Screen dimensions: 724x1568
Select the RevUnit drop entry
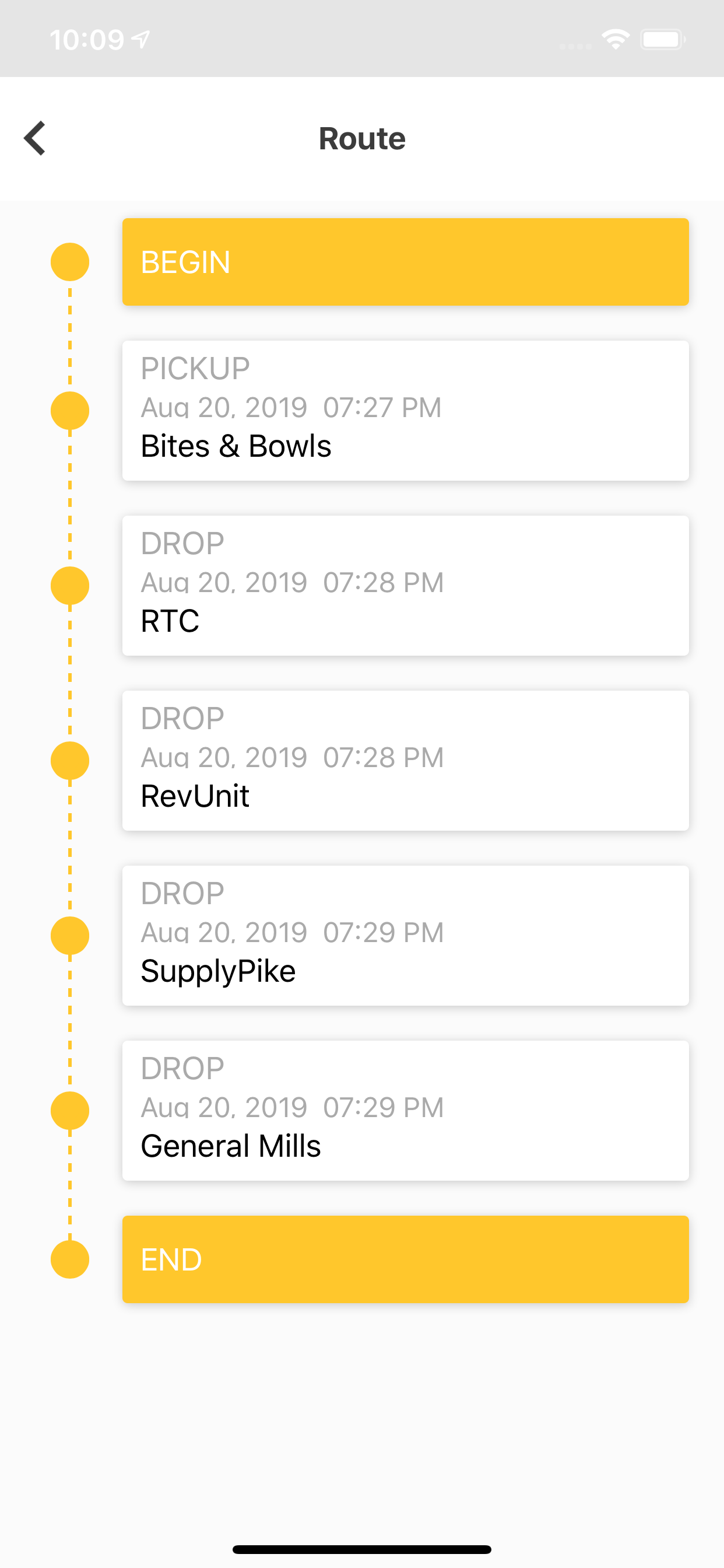pos(405,760)
